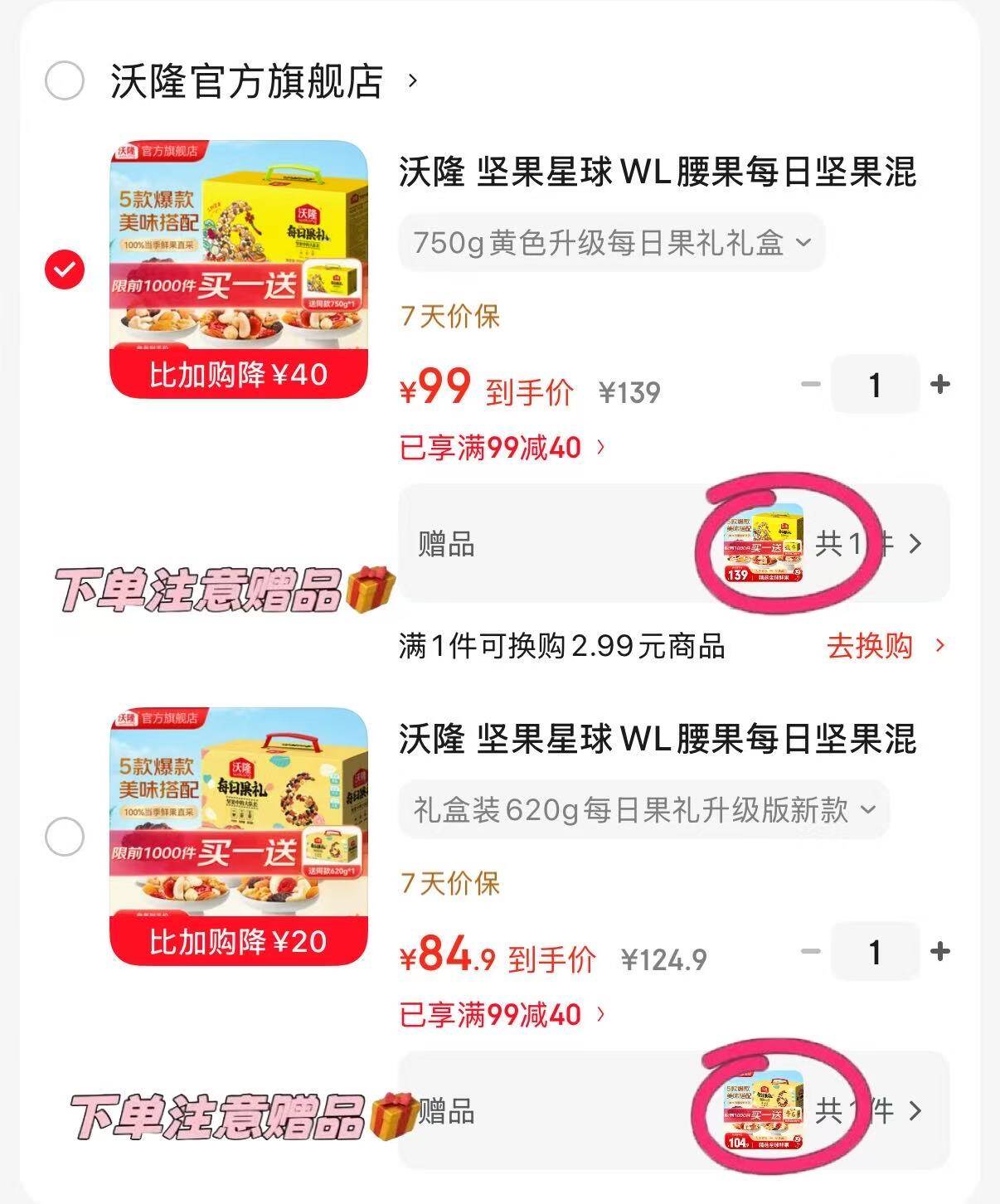Select the 620g gift box item

65,837
